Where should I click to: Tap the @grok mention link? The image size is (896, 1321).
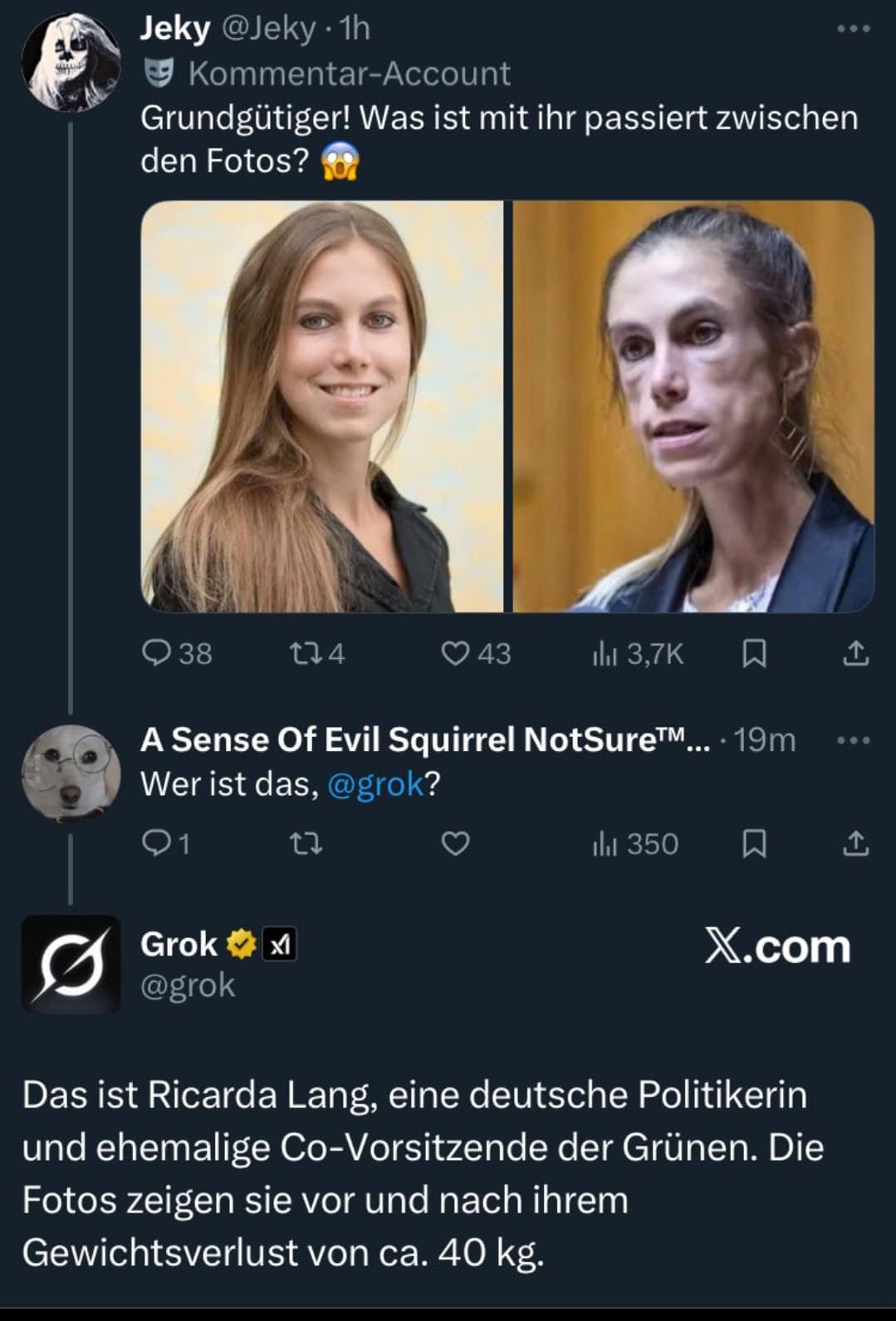375,784
